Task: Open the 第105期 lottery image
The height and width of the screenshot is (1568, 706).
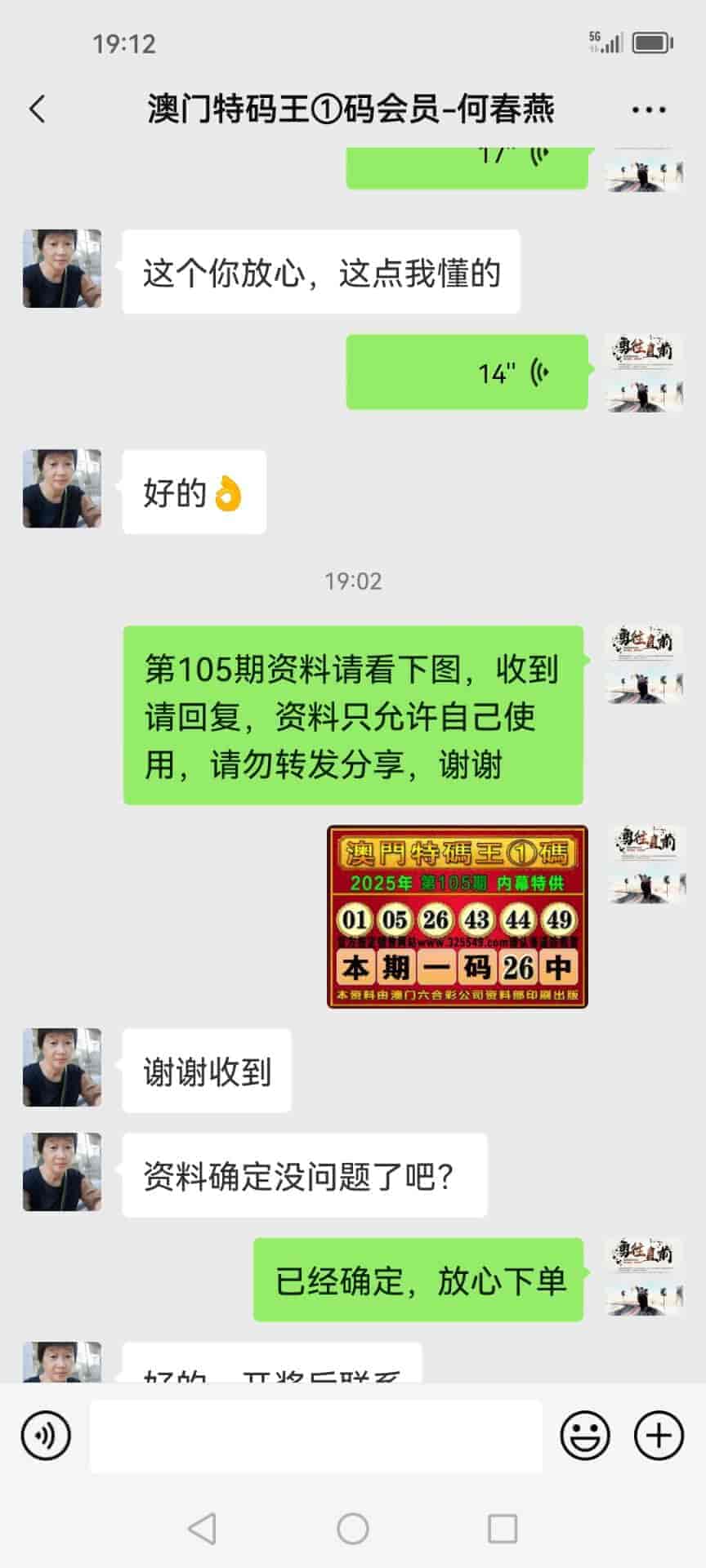Action: click(457, 916)
